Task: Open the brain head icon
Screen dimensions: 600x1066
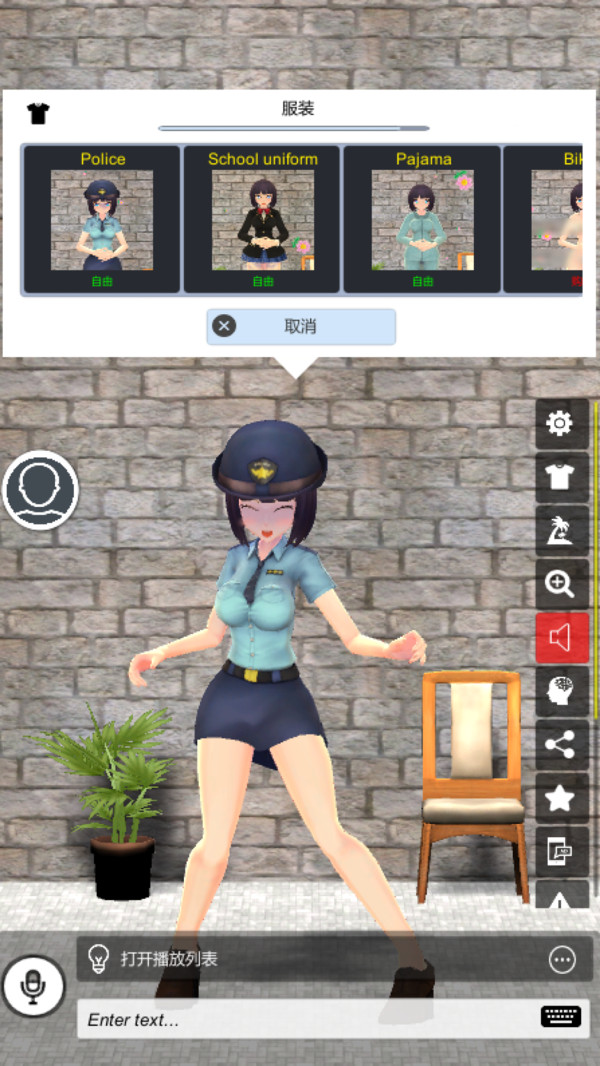Action: 560,690
